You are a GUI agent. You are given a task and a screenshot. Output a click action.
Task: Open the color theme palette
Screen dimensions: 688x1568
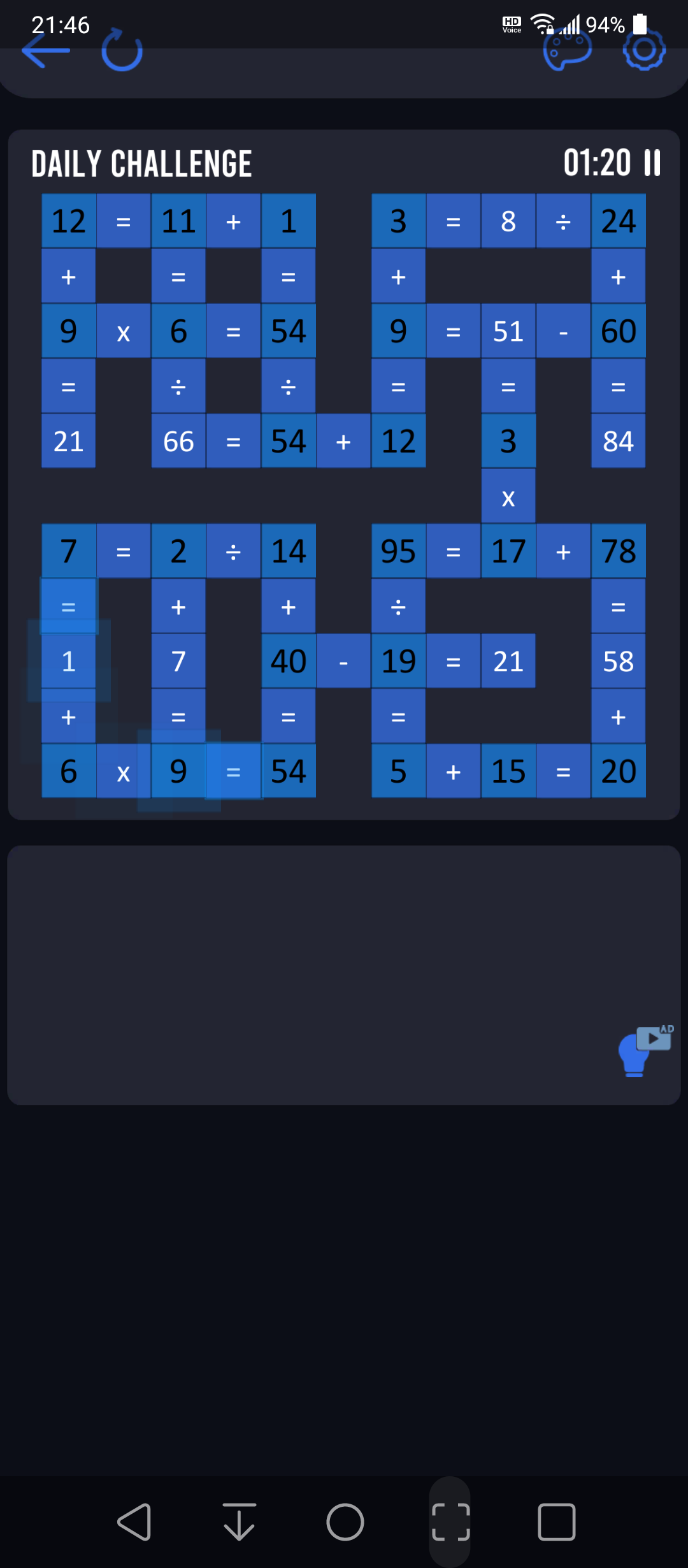coord(567,50)
